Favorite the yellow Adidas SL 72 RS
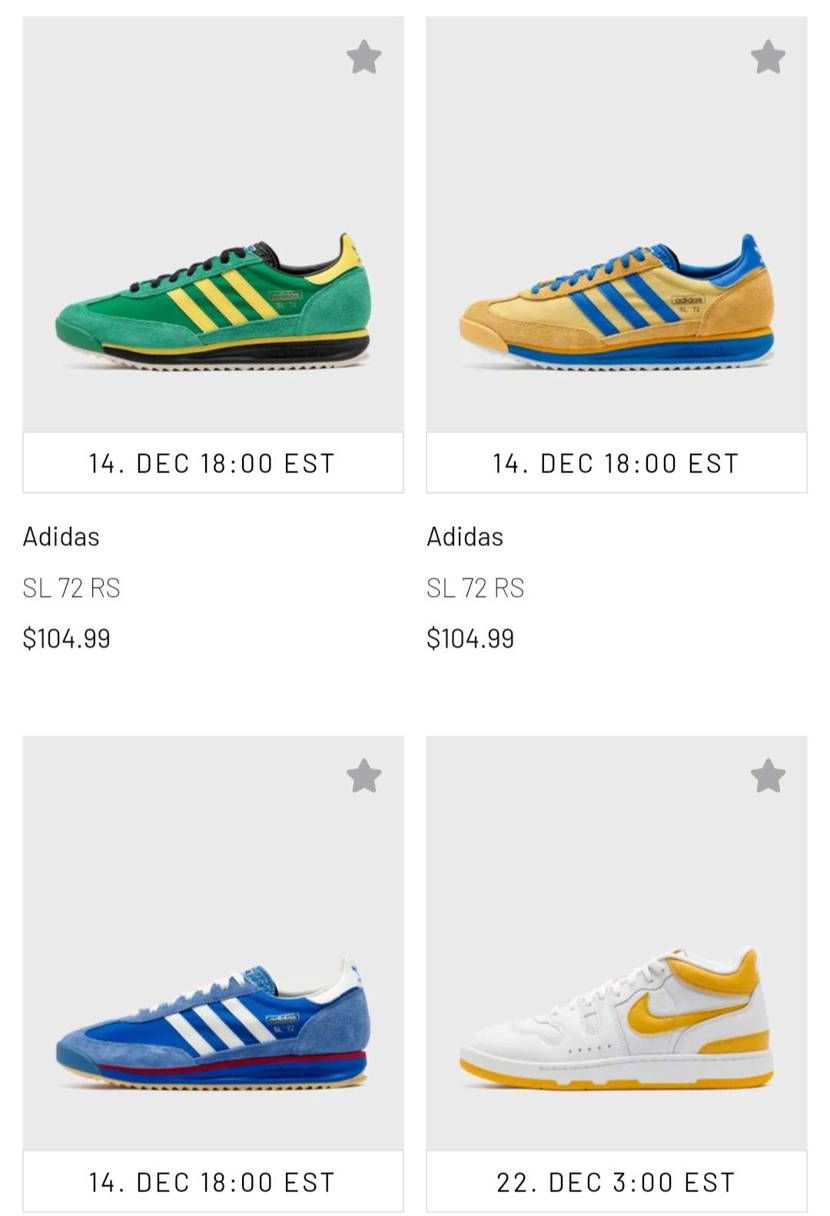 click(x=768, y=57)
